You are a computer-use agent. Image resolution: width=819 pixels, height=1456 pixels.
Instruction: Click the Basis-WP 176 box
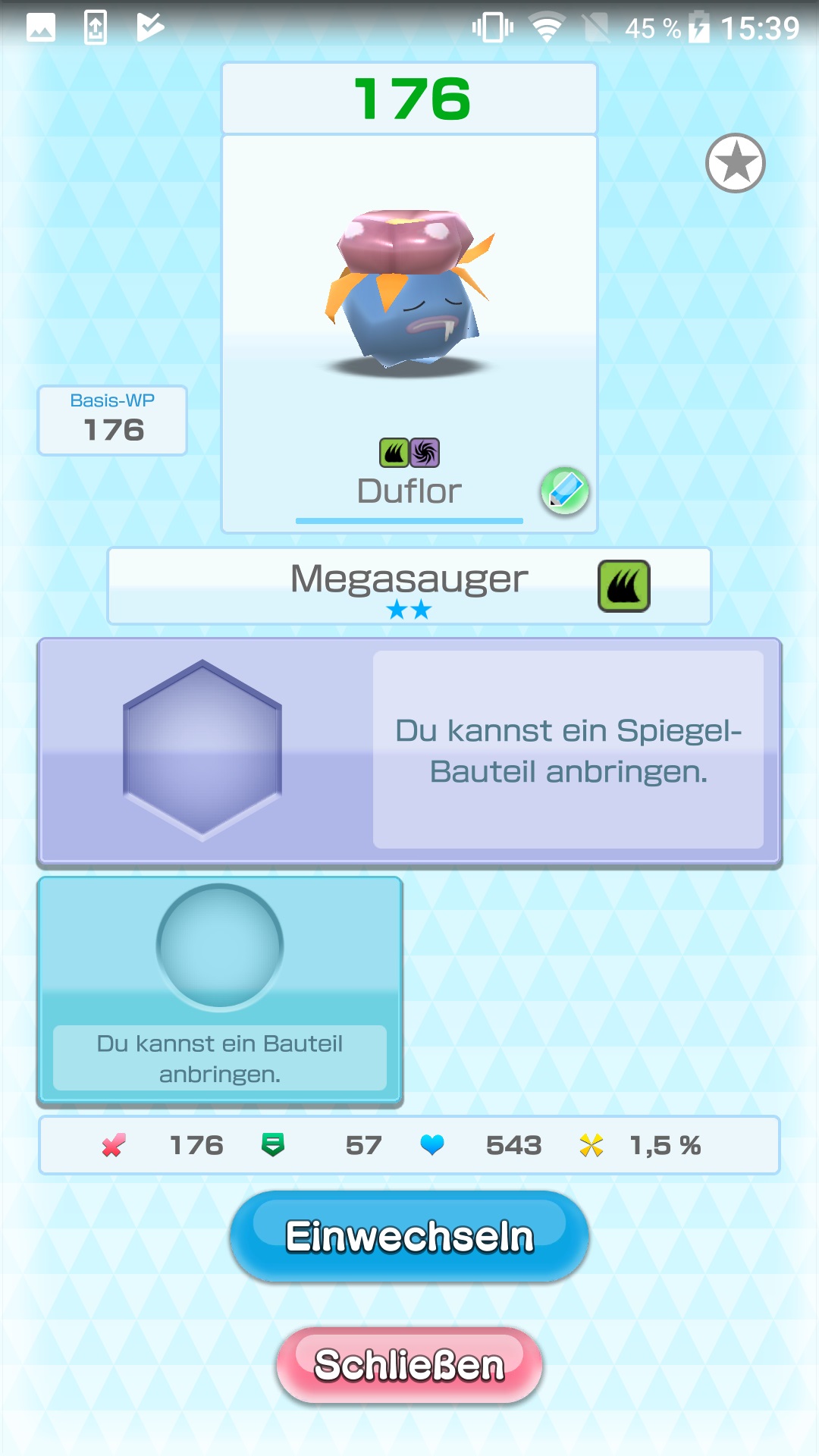[x=111, y=421]
